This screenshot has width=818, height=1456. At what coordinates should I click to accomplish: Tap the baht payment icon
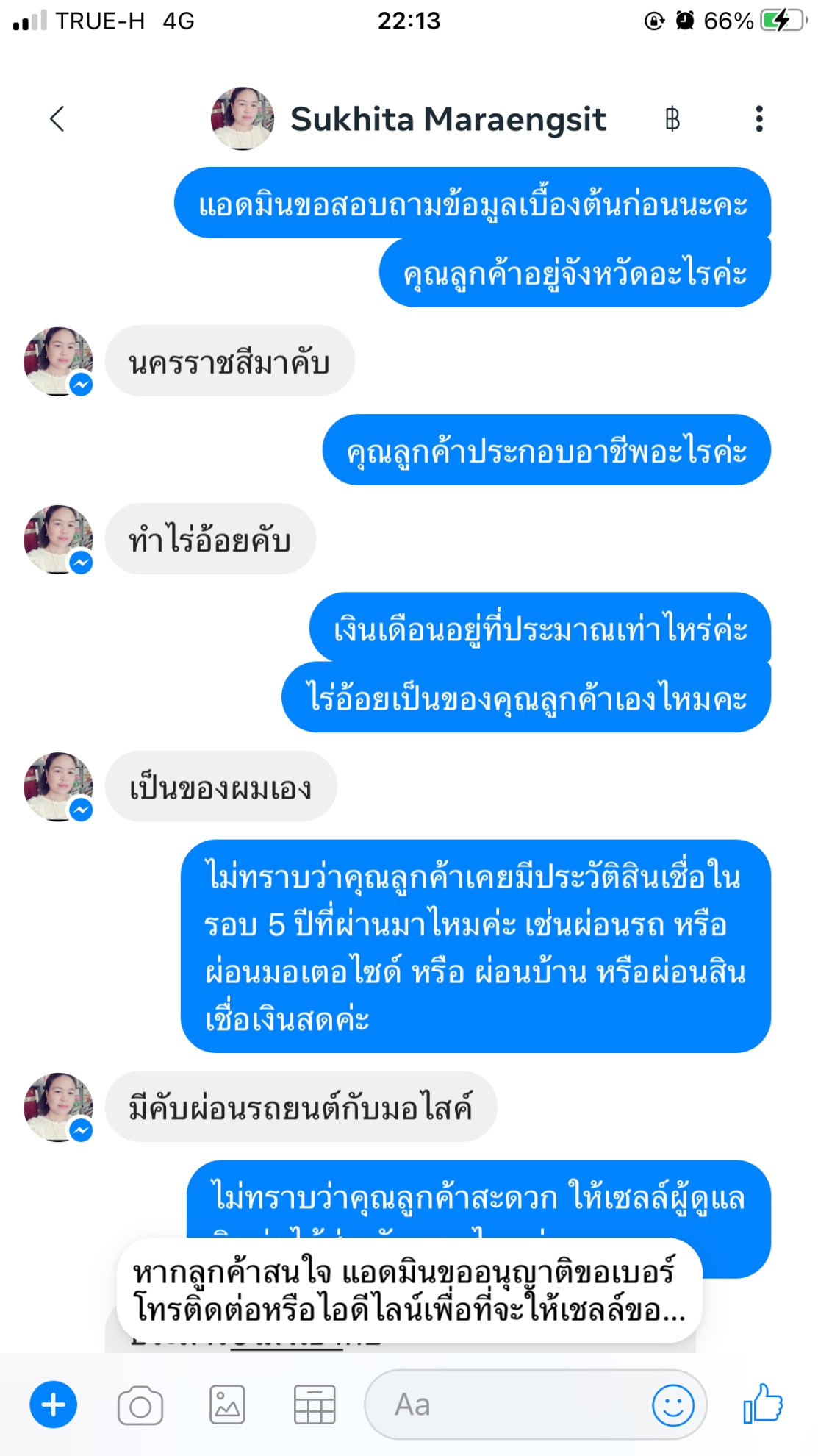(x=672, y=119)
